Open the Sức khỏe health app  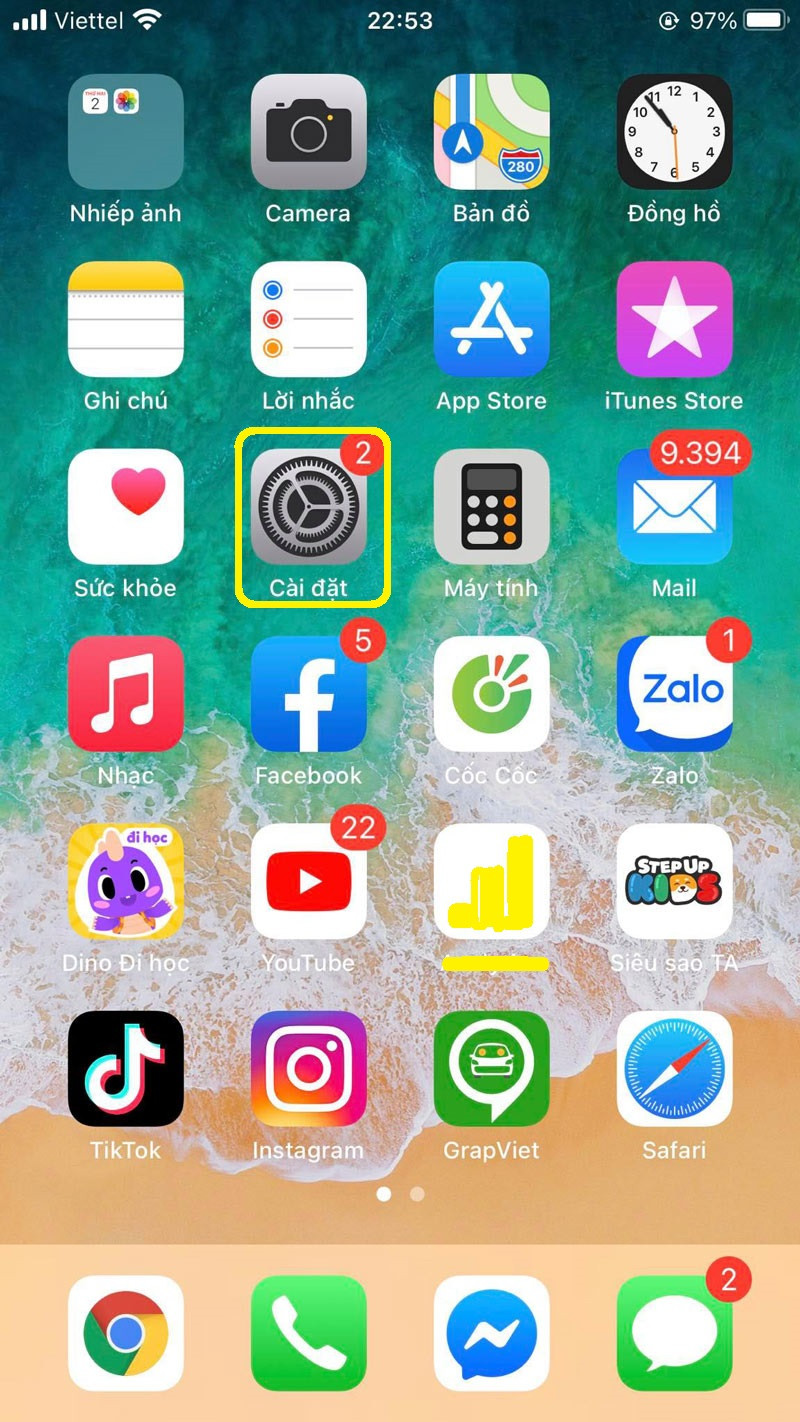click(x=125, y=506)
